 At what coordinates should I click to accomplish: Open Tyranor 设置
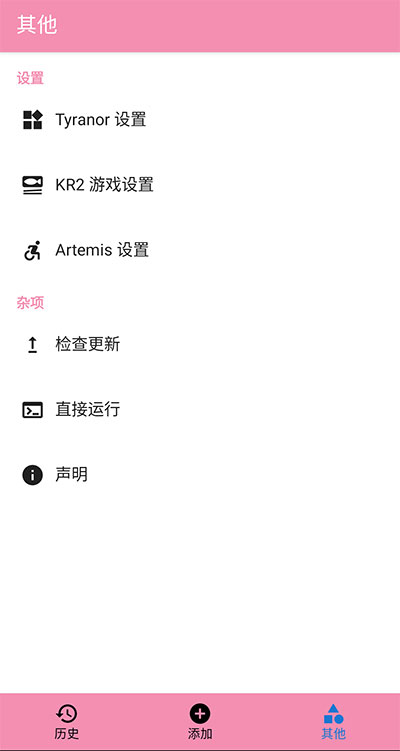tap(200, 119)
